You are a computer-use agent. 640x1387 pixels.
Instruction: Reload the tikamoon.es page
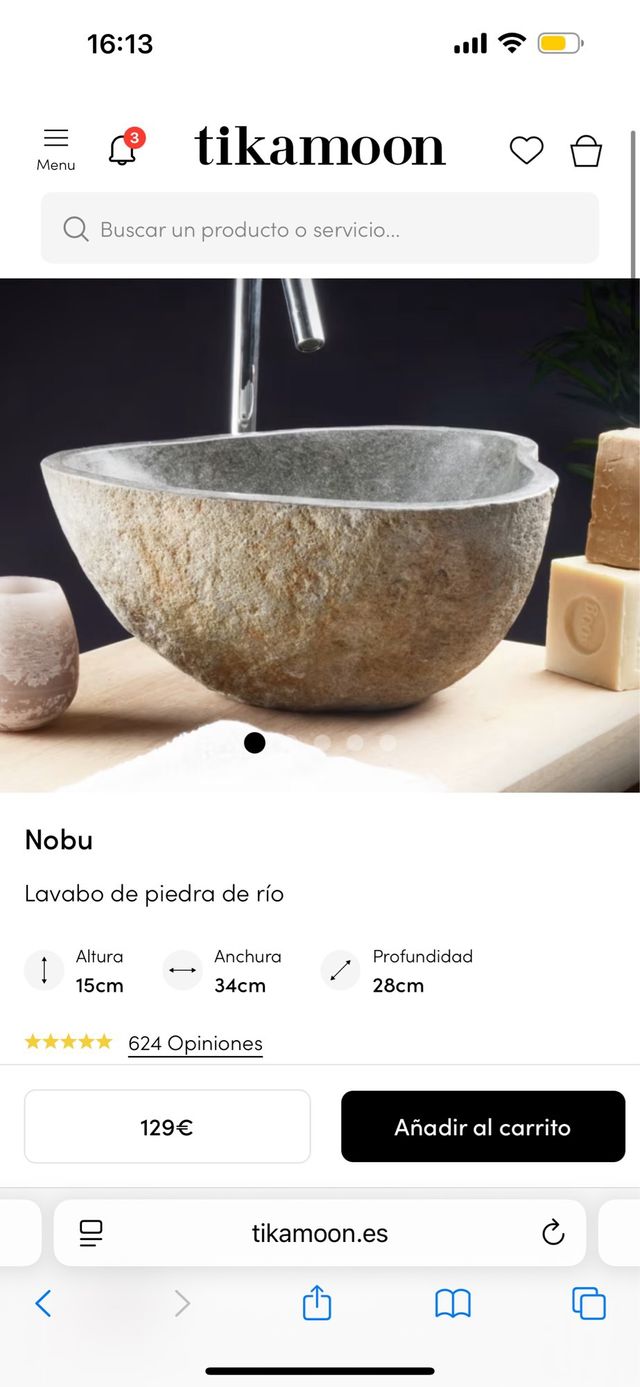coord(553,1233)
